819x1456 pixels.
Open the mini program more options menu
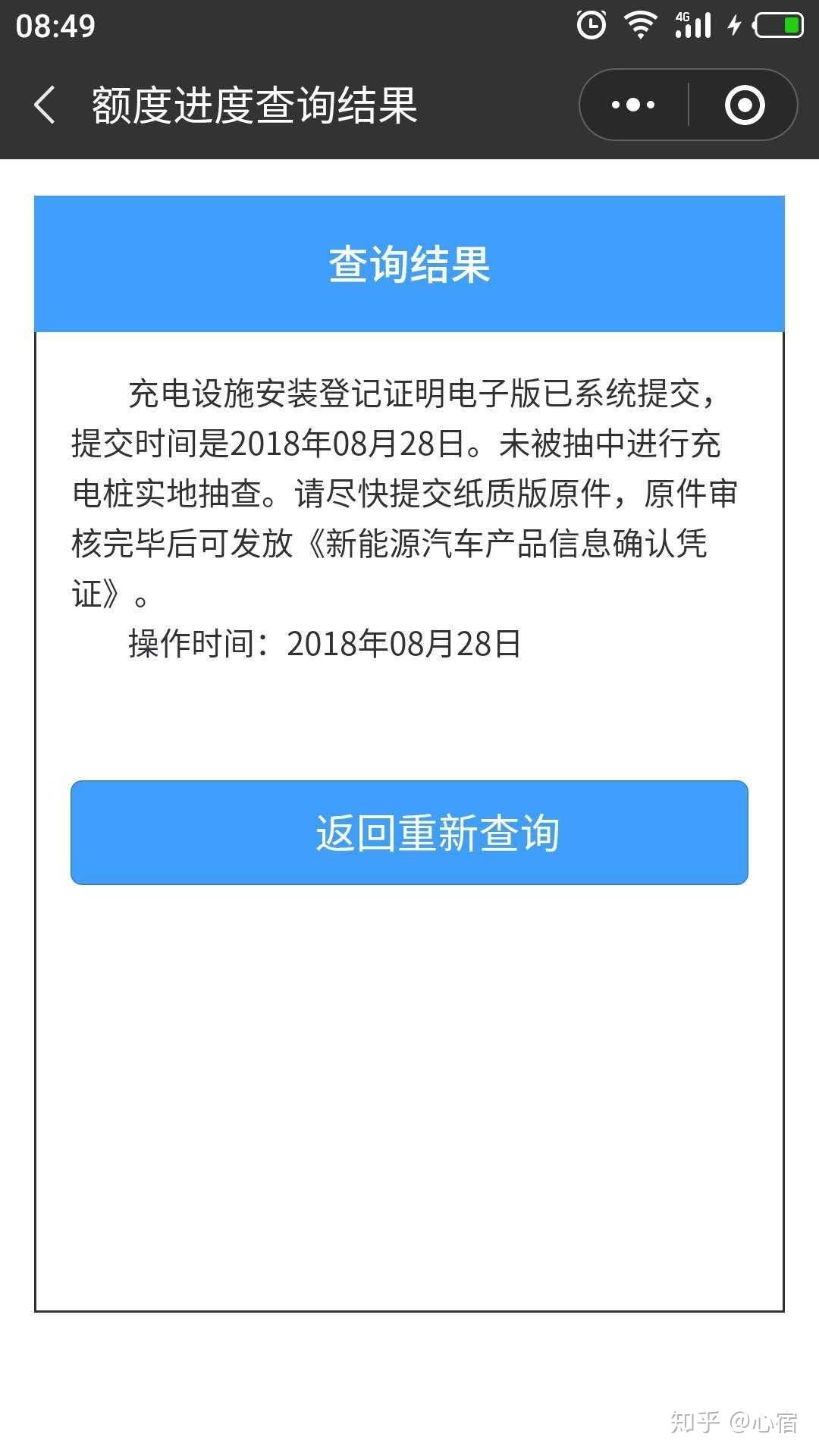point(633,105)
